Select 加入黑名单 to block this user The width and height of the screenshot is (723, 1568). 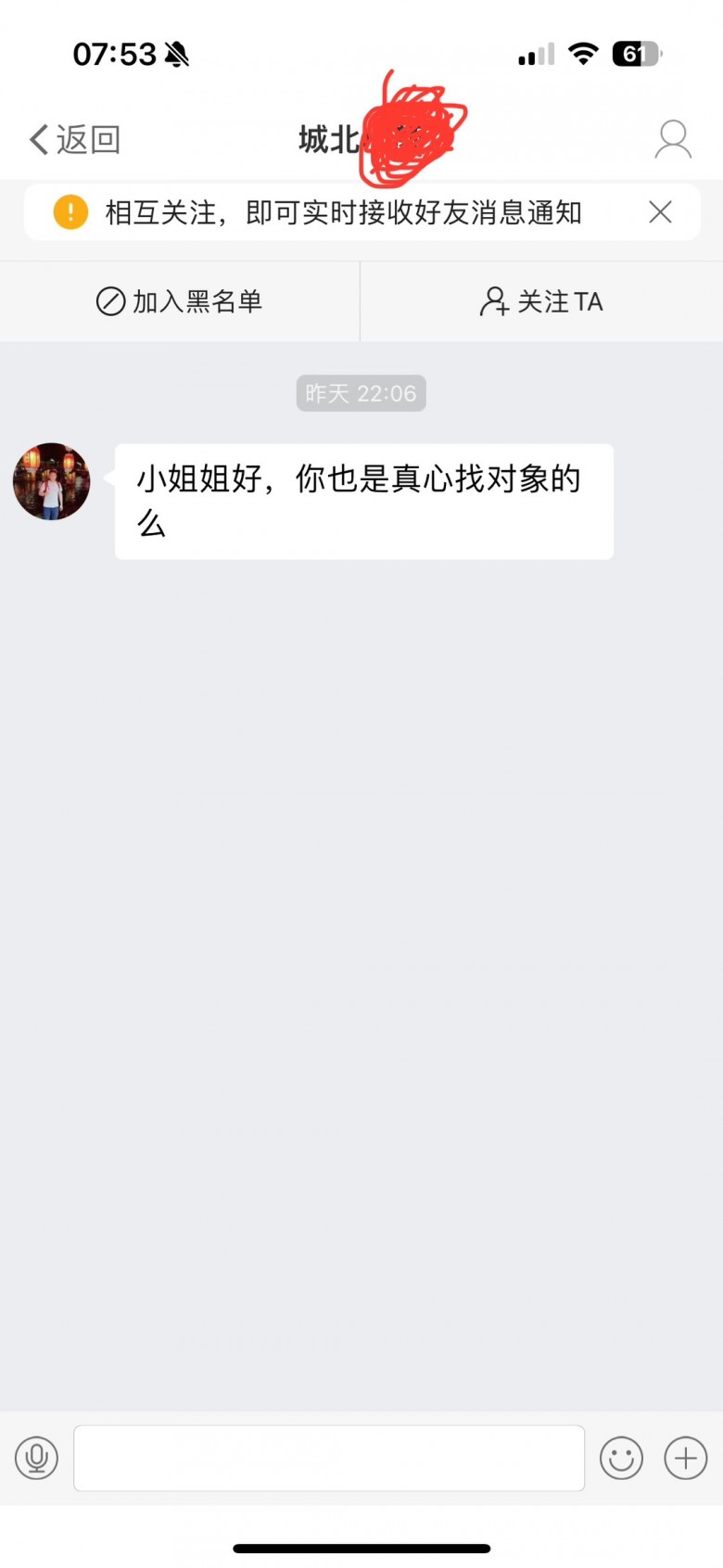tap(180, 301)
